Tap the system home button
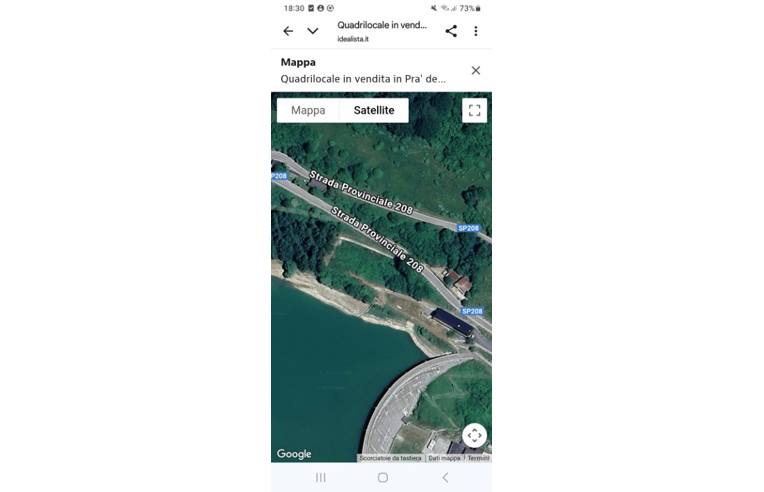764x492 pixels. coord(382,478)
